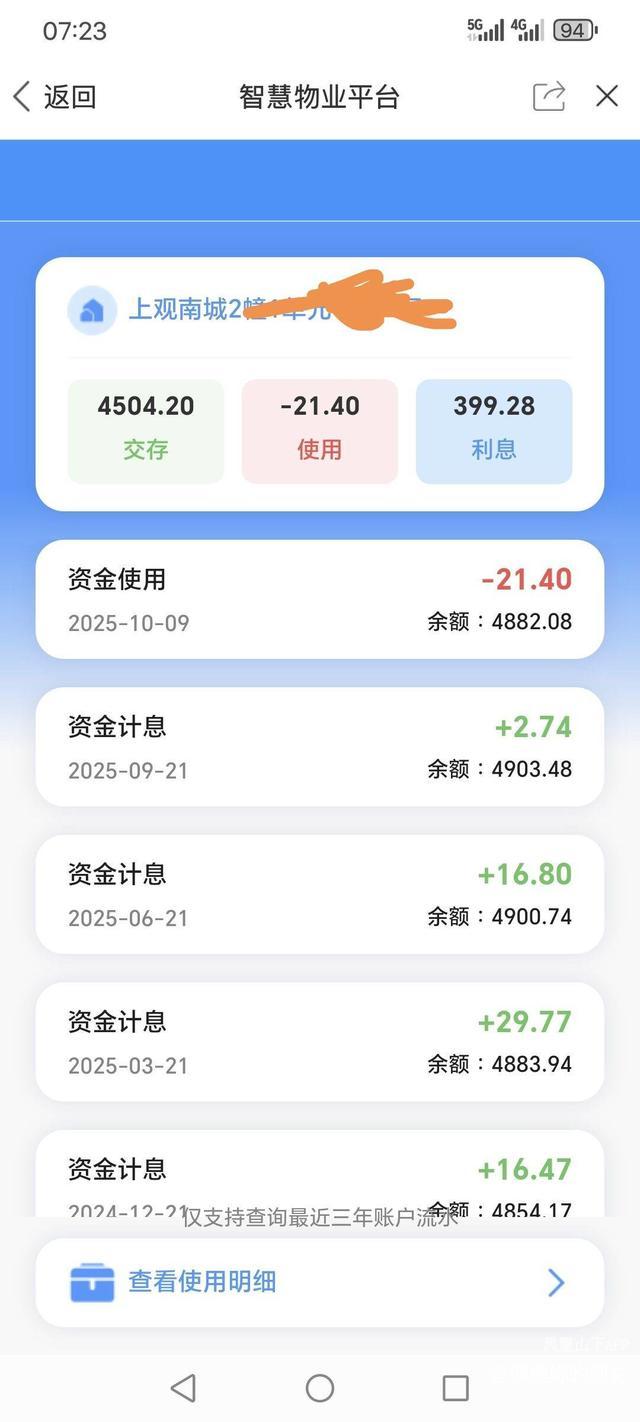Open 查看使用明细 details
The height and width of the screenshot is (1422, 640).
(x=320, y=1282)
